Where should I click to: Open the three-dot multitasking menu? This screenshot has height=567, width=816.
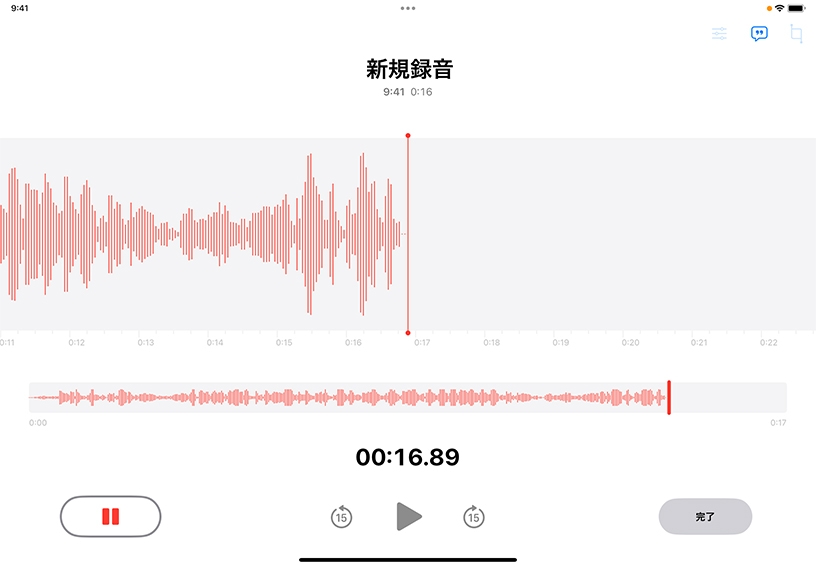pyautogui.click(x=408, y=7)
